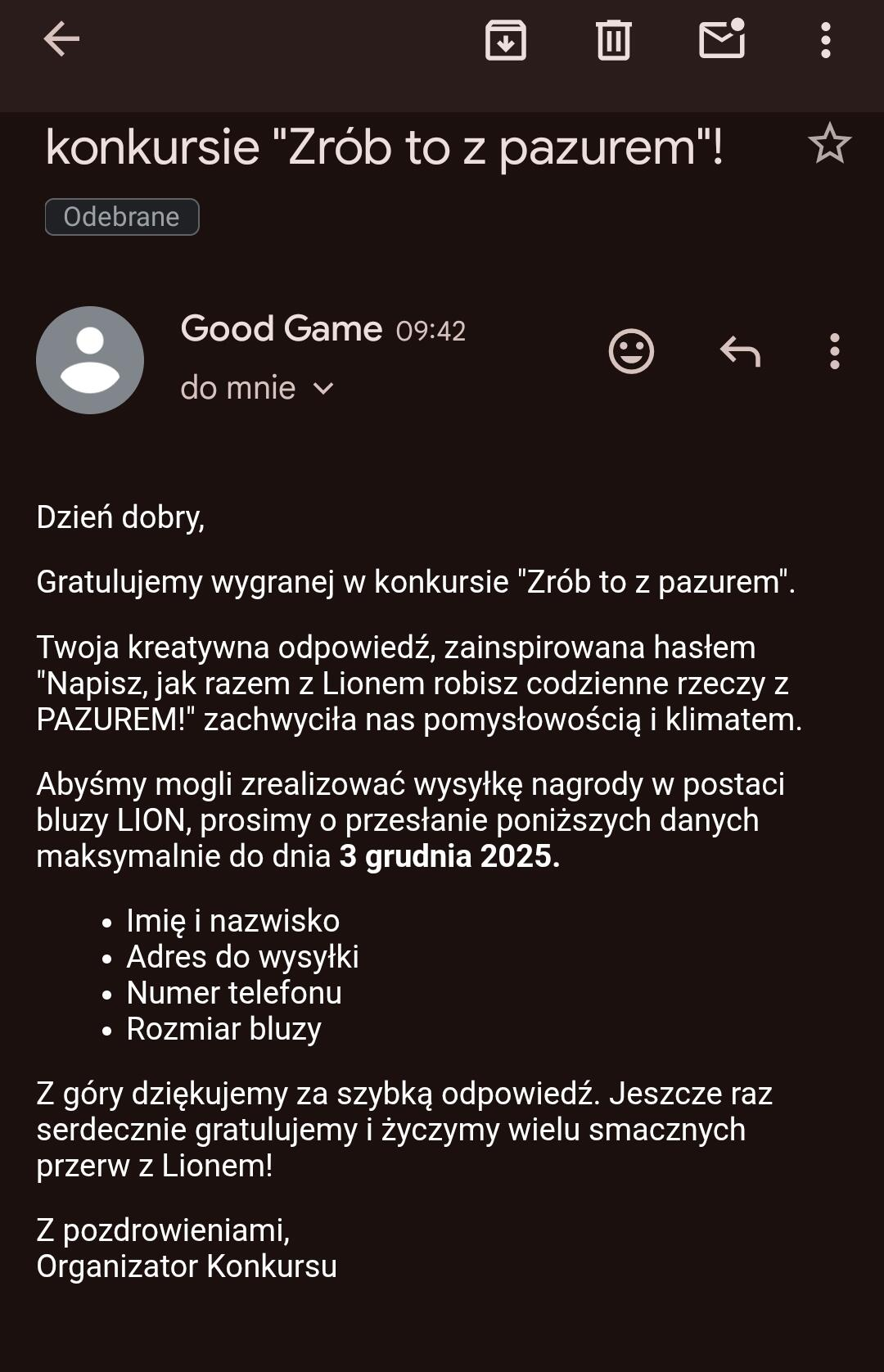Delete this email
884x1372 pixels.
[613, 40]
